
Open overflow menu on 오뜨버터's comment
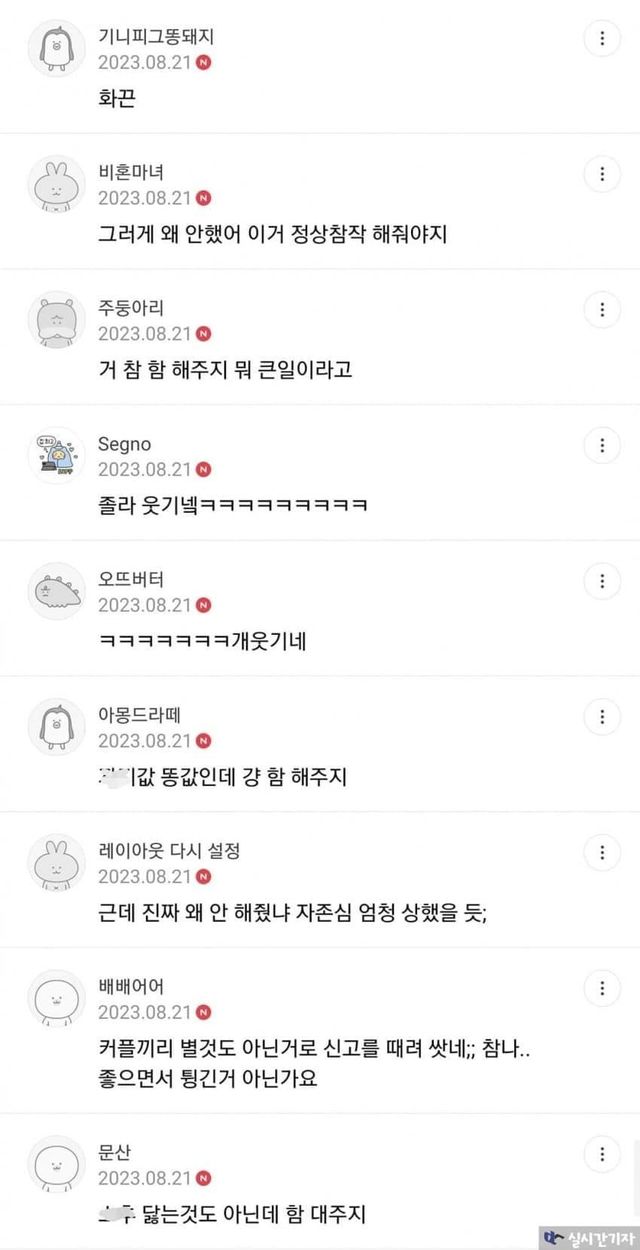(601, 581)
